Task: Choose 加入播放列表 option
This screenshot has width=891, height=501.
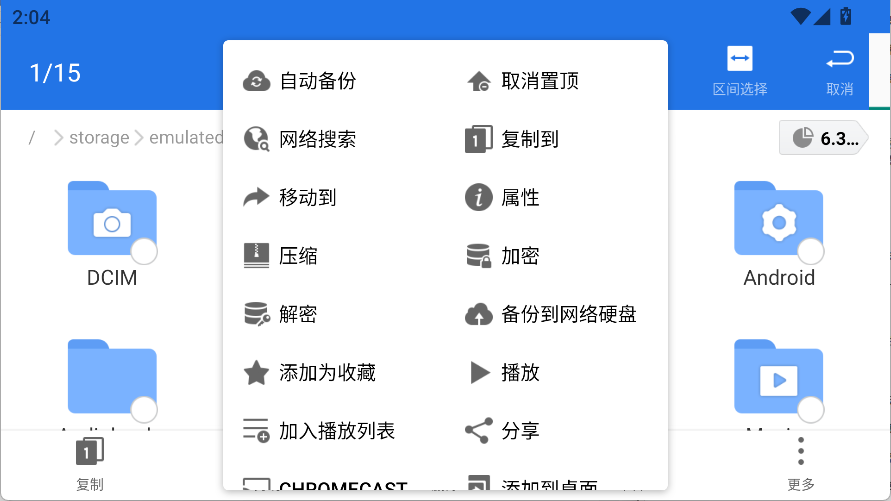Action: [336, 431]
